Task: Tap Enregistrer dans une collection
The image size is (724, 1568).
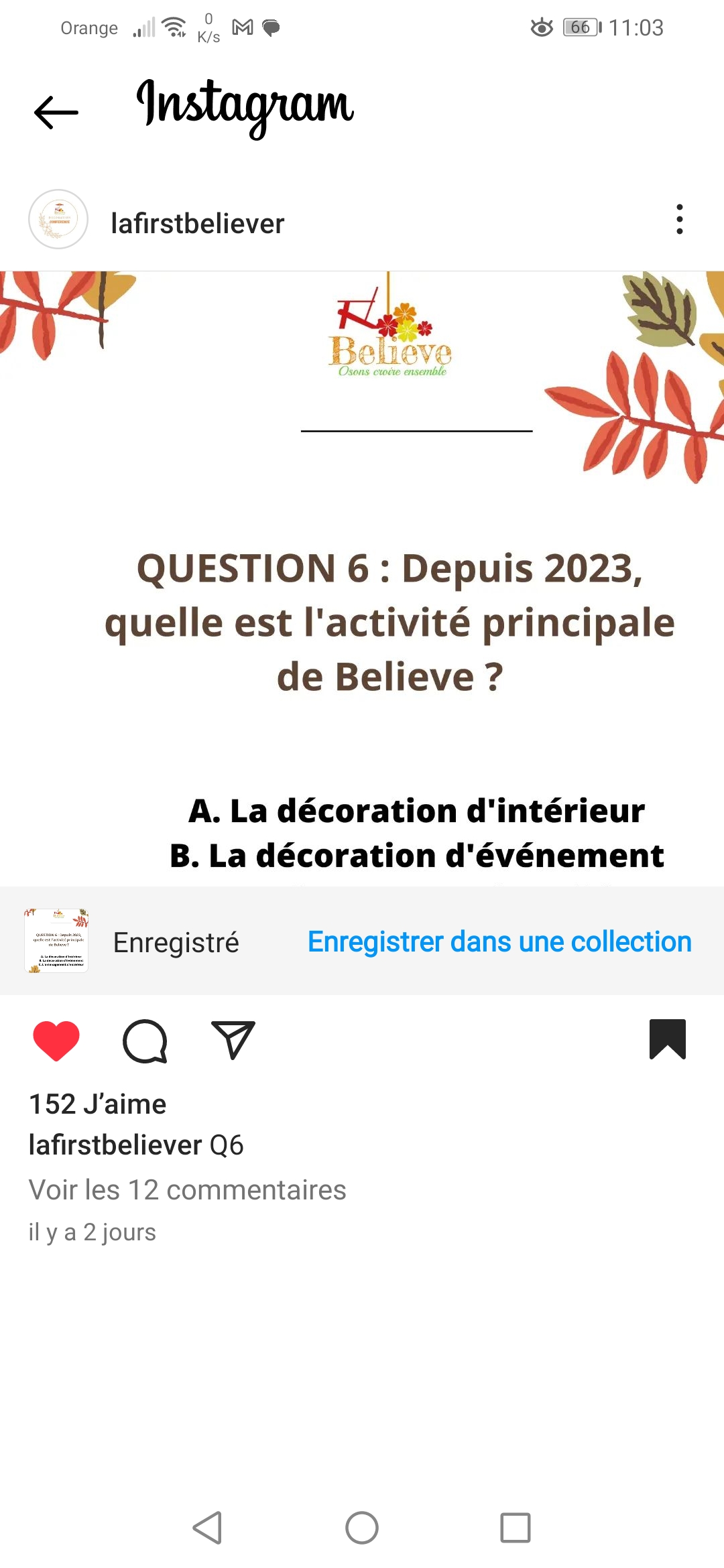Action: pyautogui.click(x=499, y=941)
